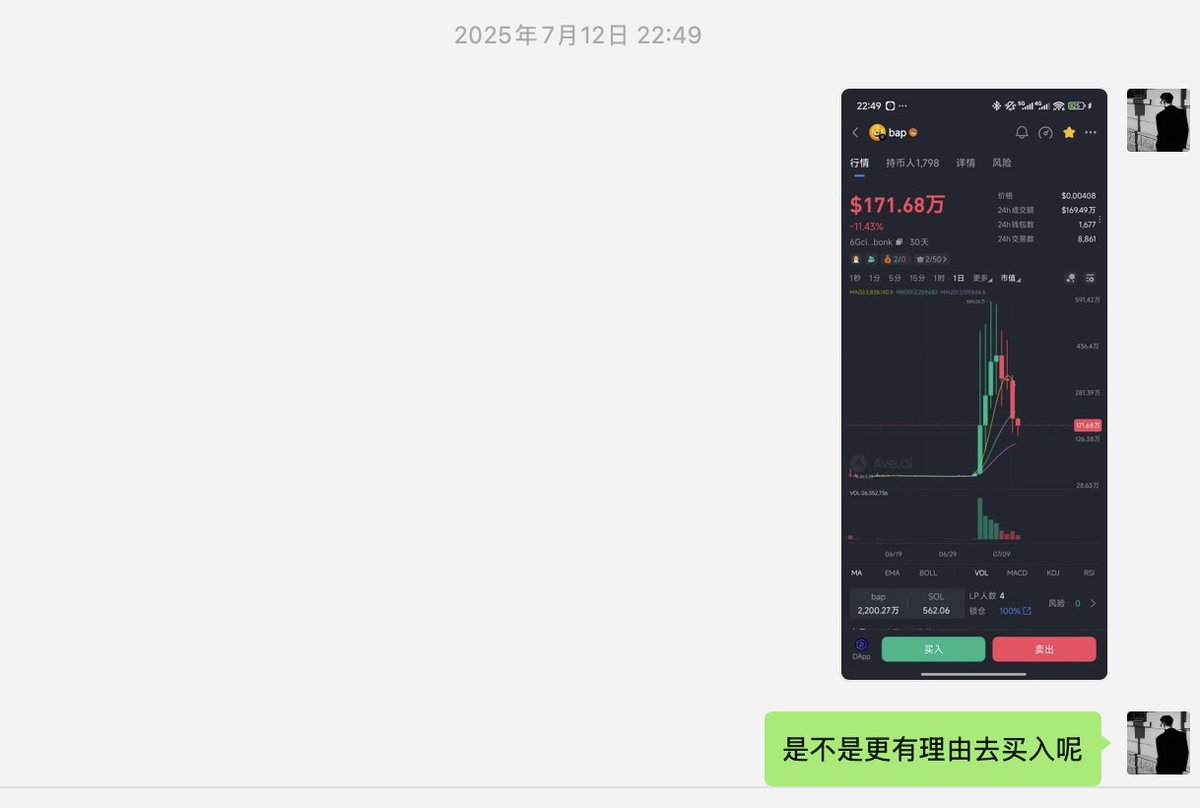Open sender's avatar beside the text message
The width and height of the screenshot is (1200, 808).
pyautogui.click(x=1158, y=743)
